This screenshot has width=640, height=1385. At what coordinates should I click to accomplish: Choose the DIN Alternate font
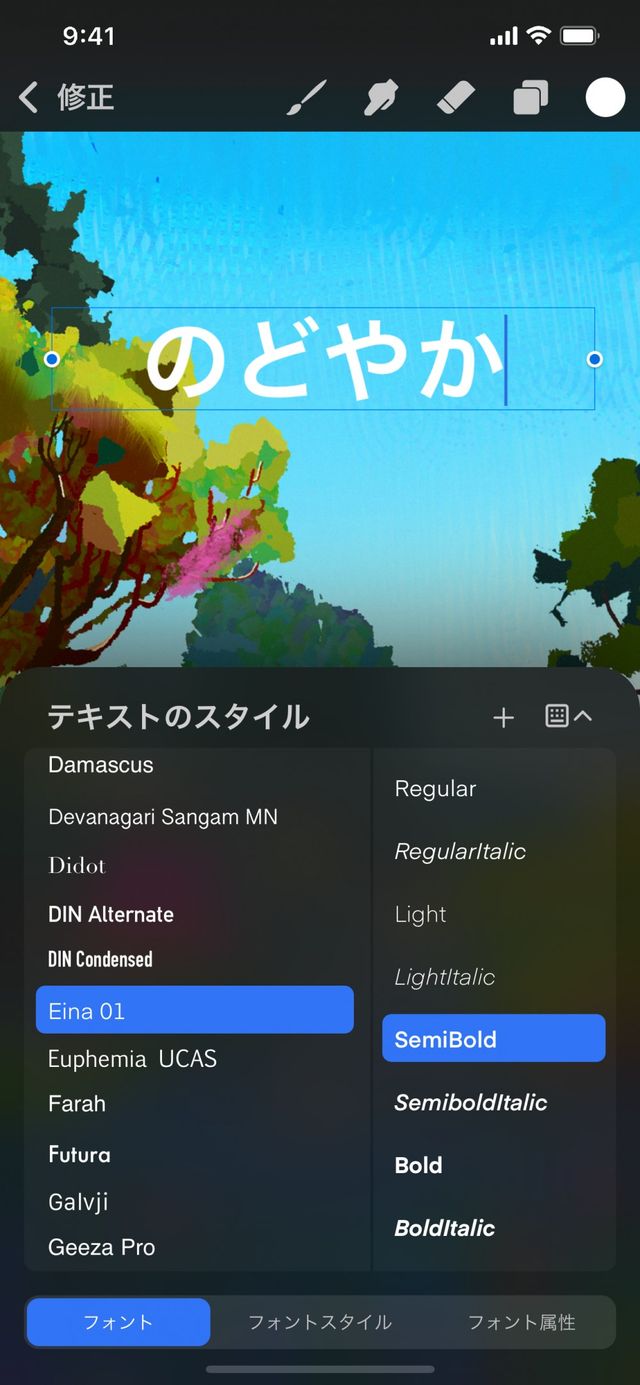(x=111, y=914)
